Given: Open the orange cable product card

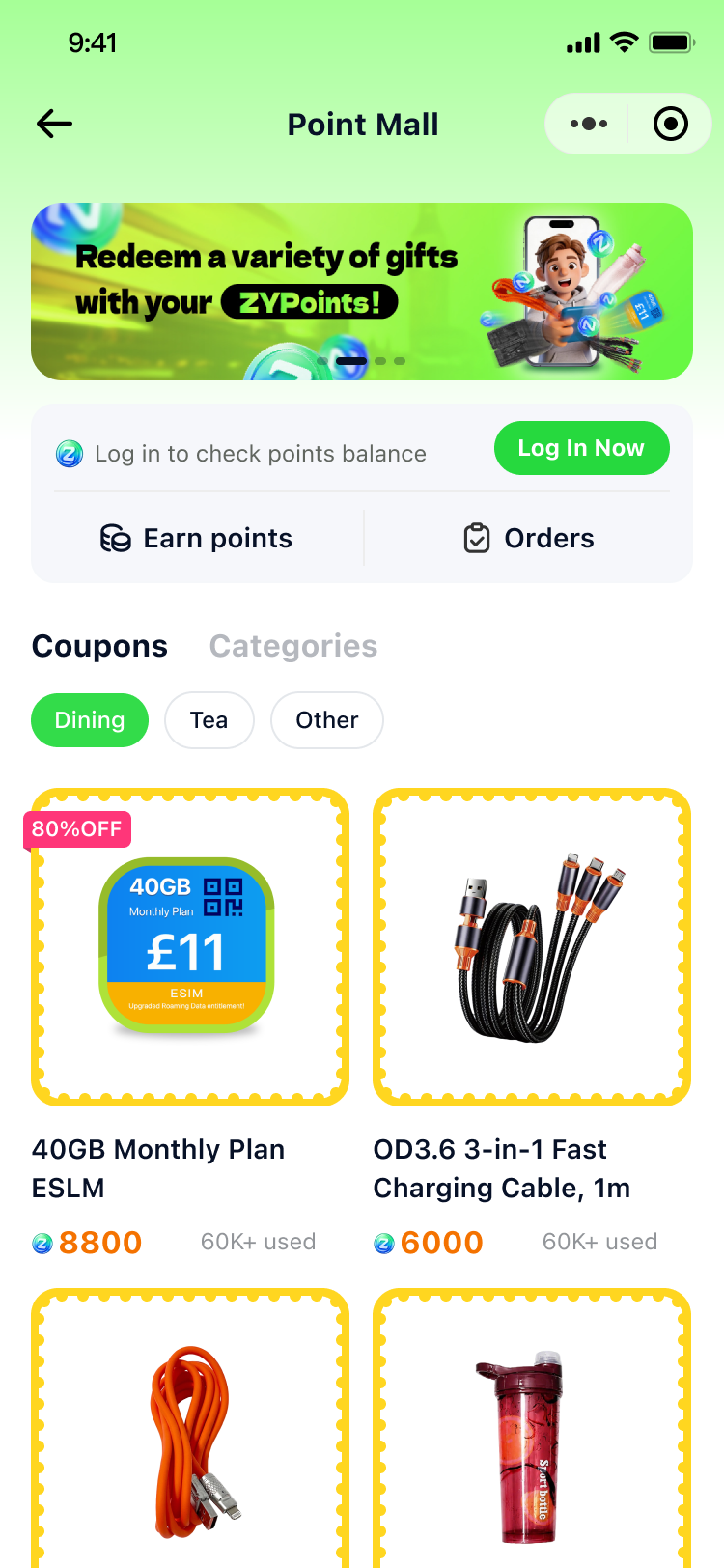Looking at the screenshot, I should tap(190, 1428).
